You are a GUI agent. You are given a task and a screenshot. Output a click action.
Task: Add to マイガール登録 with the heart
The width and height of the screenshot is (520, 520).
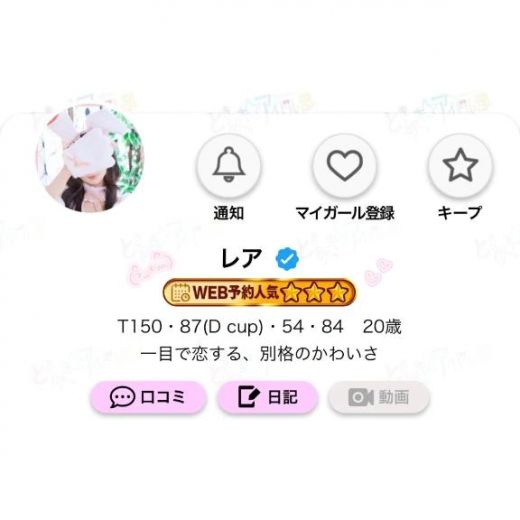click(x=345, y=165)
